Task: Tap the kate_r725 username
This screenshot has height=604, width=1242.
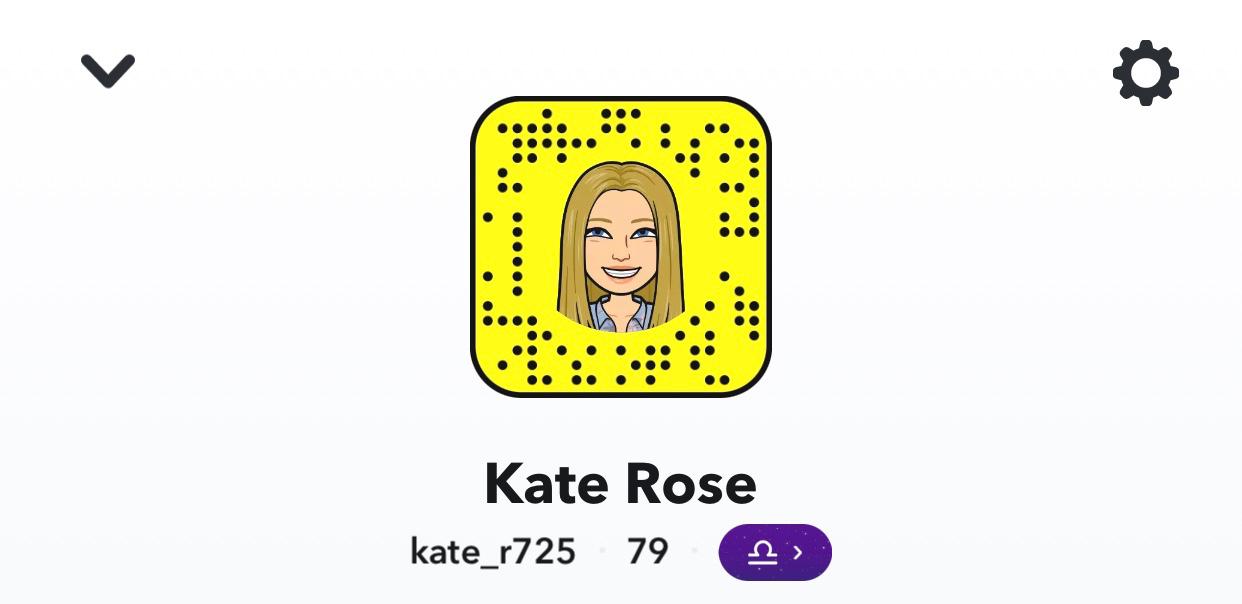Action: click(x=493, y=552)
